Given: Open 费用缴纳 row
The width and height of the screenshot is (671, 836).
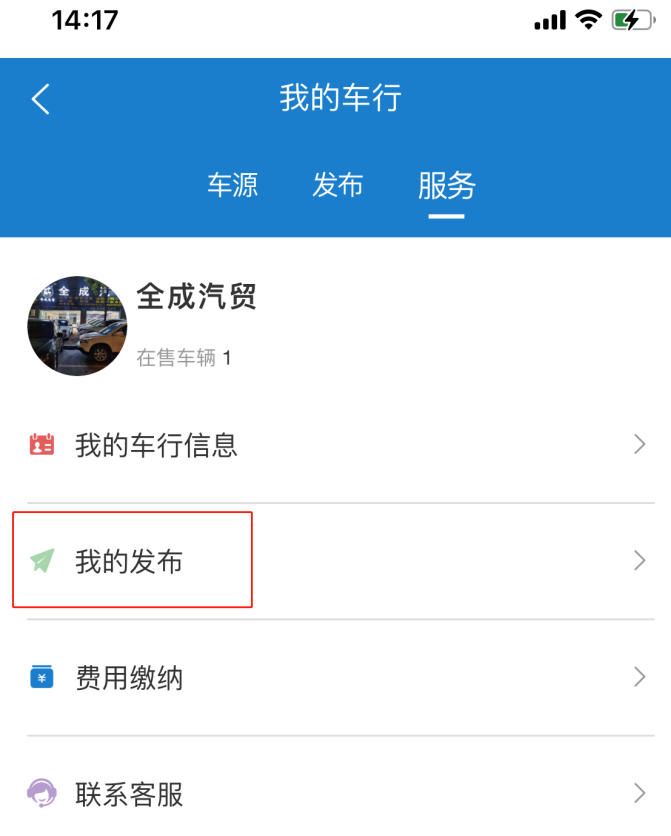Looking at the screenshot, I should pyautogui.click(x=335, y=678).
